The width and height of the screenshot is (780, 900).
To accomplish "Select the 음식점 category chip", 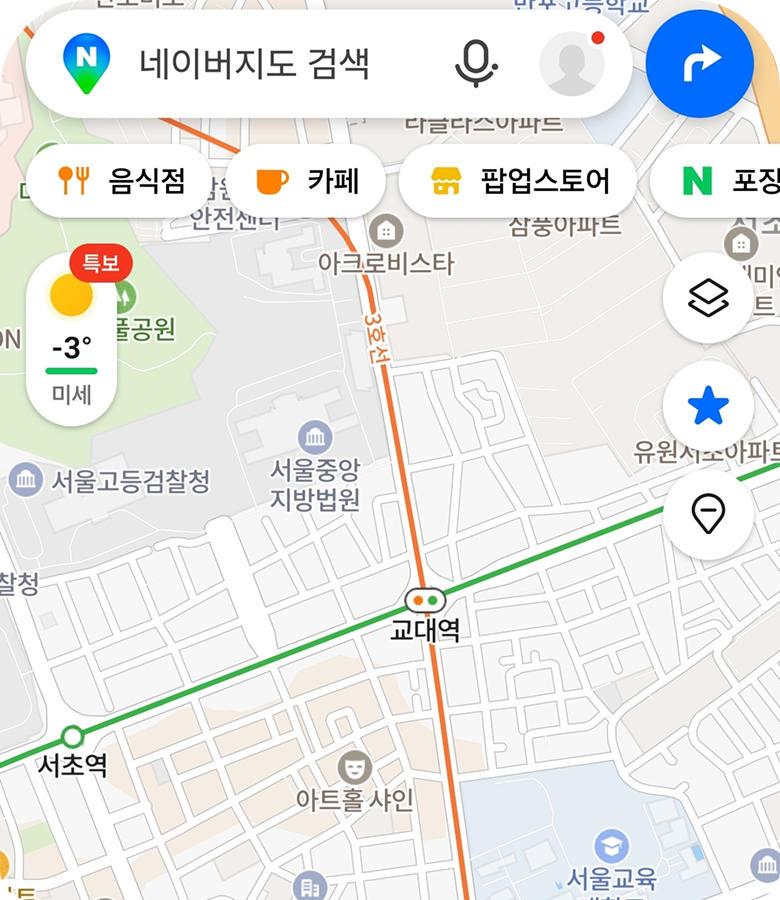I will click(121, 181).
